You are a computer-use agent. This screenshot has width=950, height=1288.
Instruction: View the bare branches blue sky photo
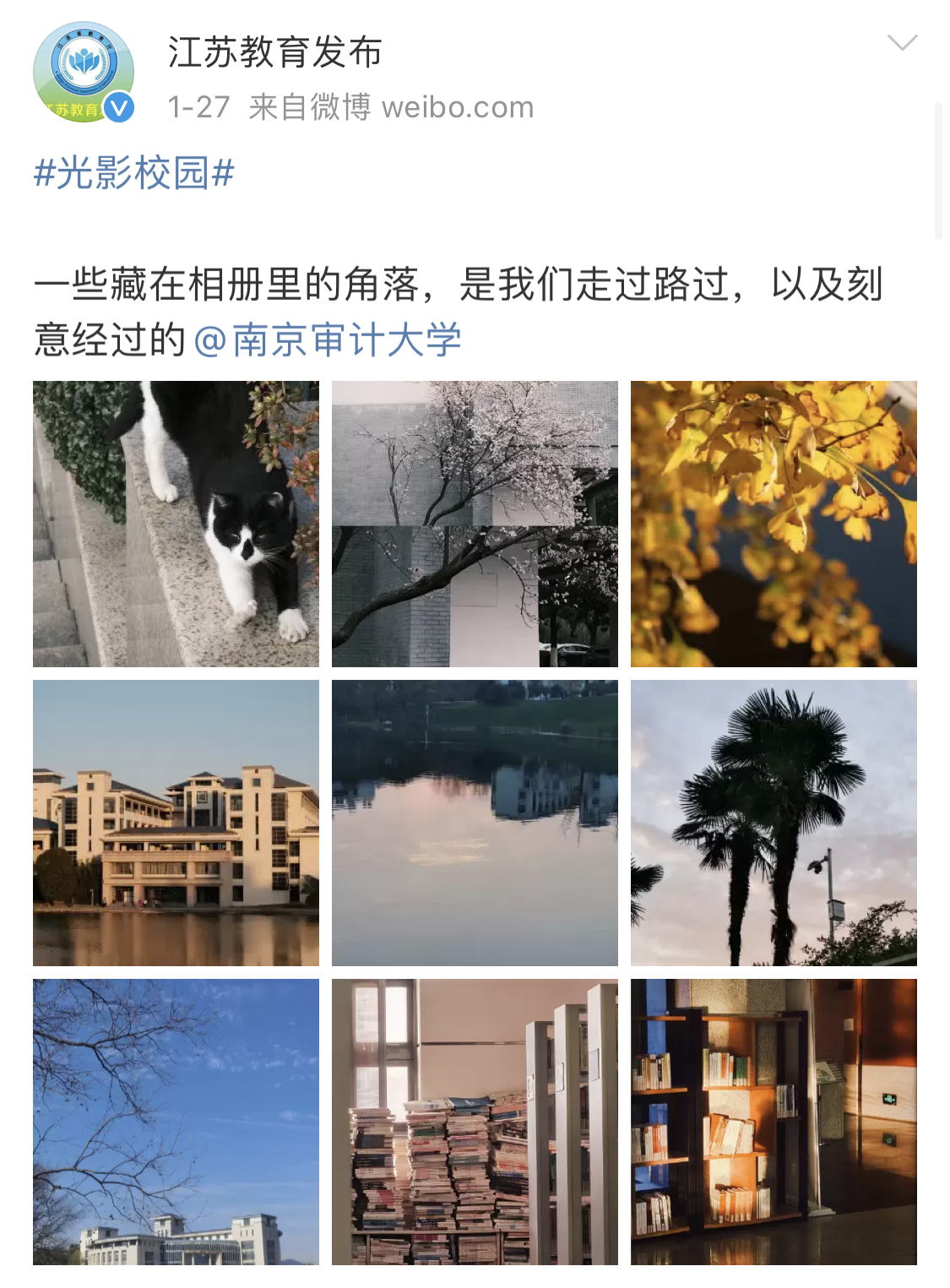click(x=176, y=1122)
